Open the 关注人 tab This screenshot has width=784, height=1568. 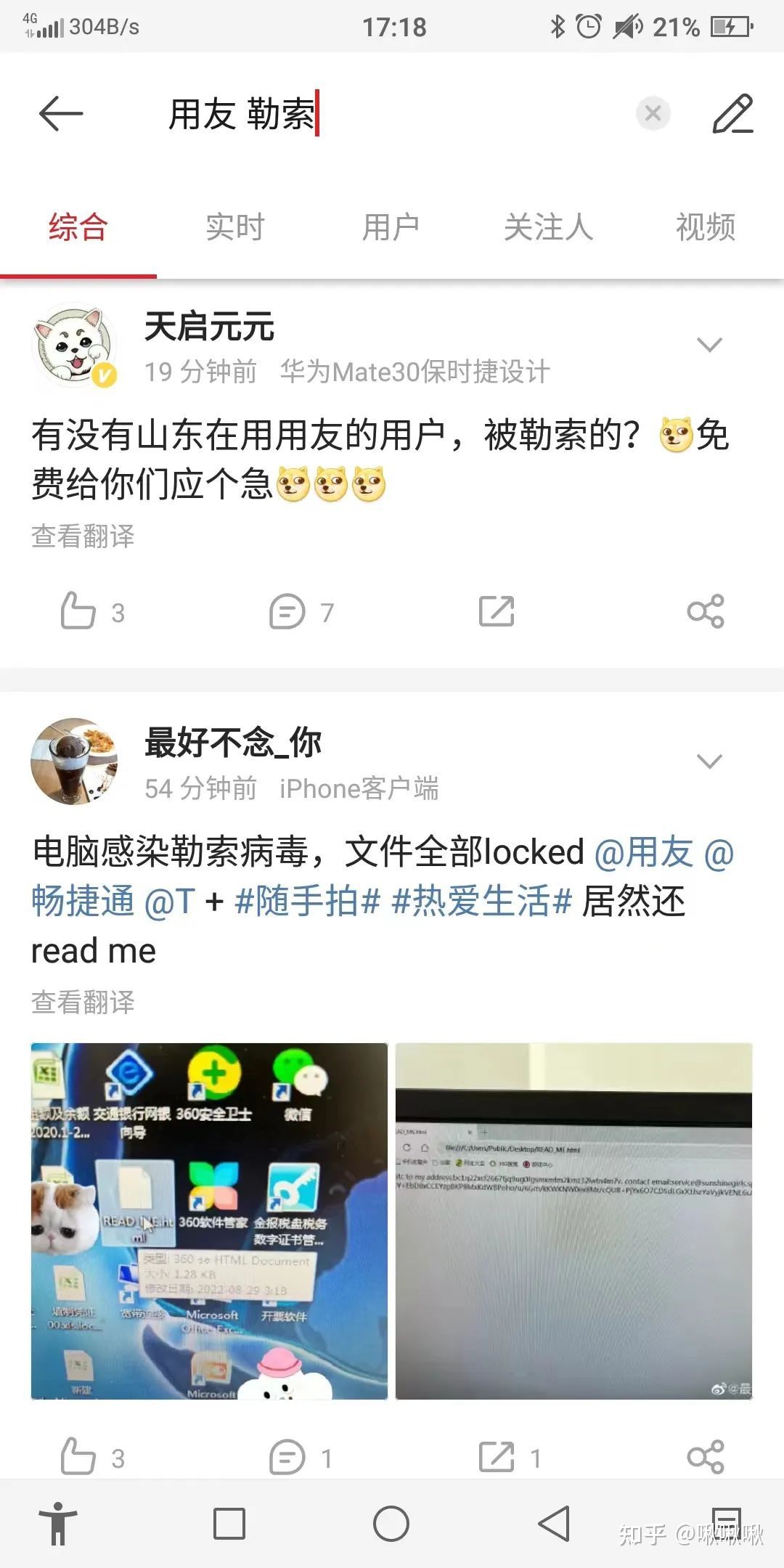tap(548, 227)
